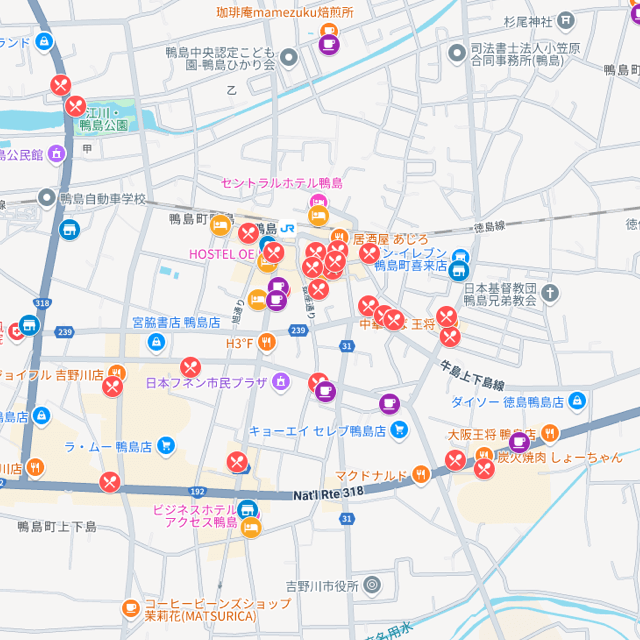Tap the H3°F restaurant marker

click(266, 343)
